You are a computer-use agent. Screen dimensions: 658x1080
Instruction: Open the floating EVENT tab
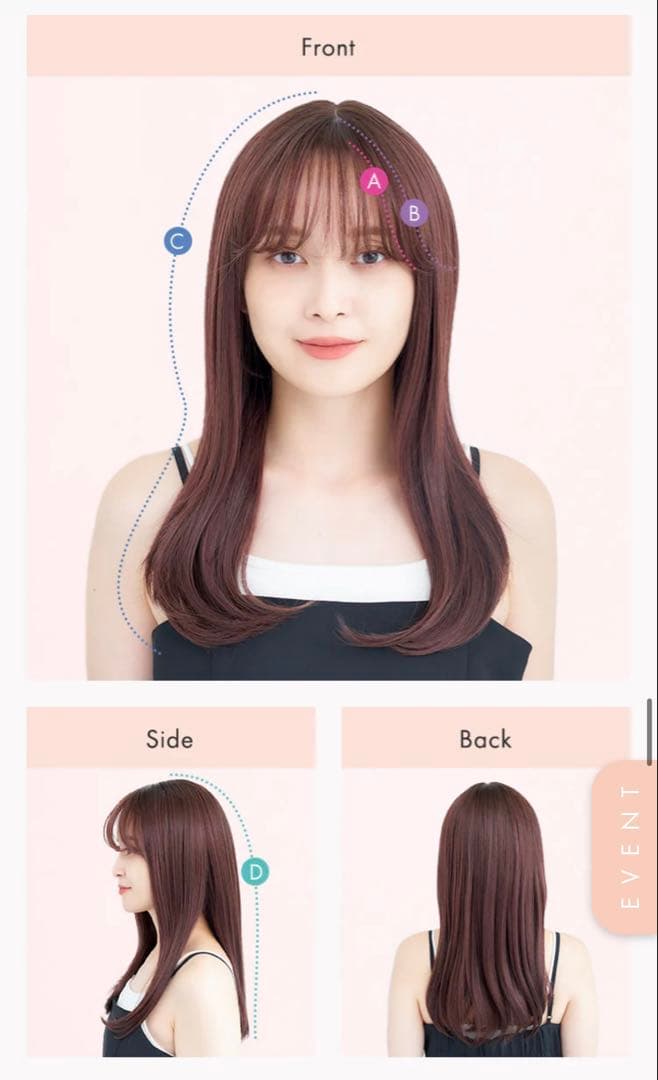[627, 847]
